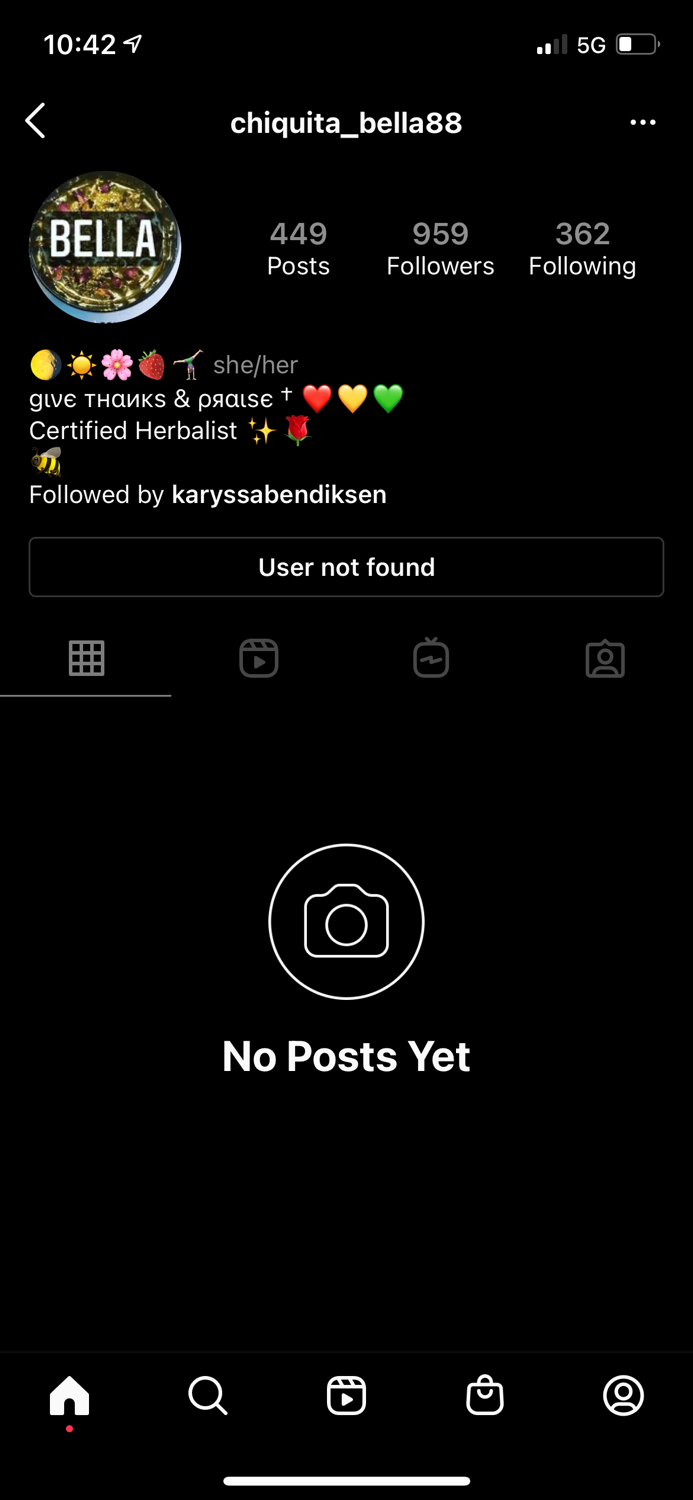Image resolution: width=693 pixels, height=1500 pixels.
Task: Open the BELLA profile picture
Action: (x=105, y=246)
